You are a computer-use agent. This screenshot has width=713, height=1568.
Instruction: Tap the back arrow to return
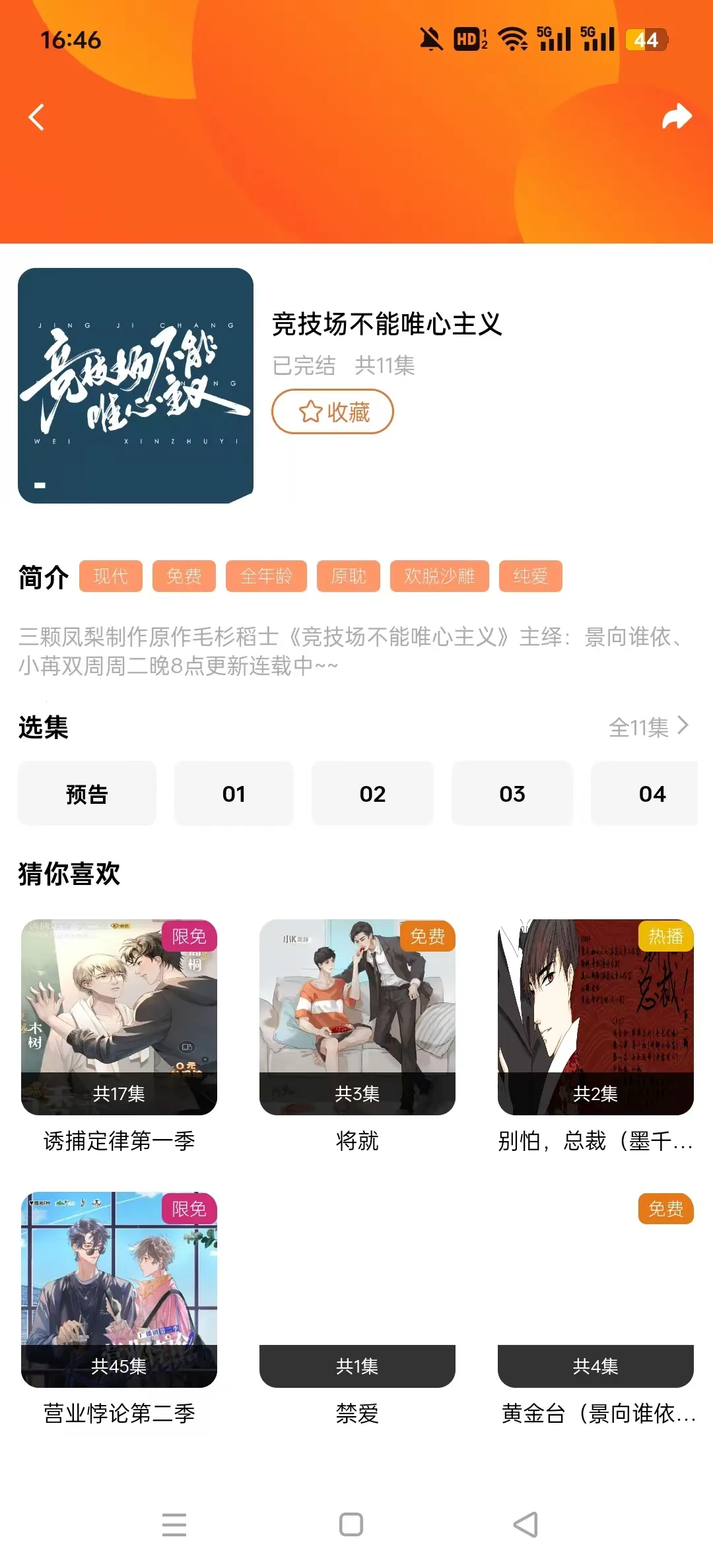point(36,117)
